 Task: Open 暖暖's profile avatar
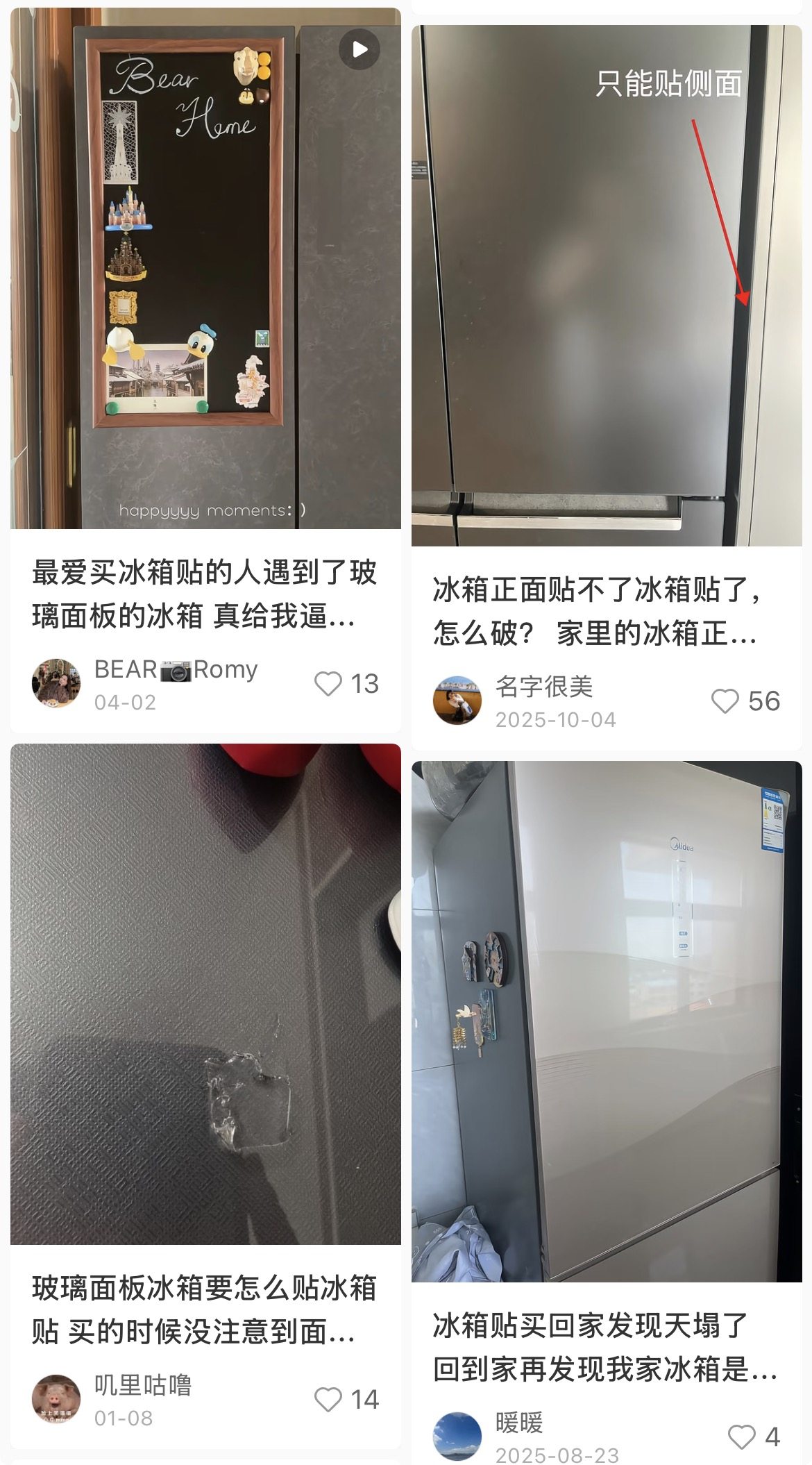[457, 1436]
